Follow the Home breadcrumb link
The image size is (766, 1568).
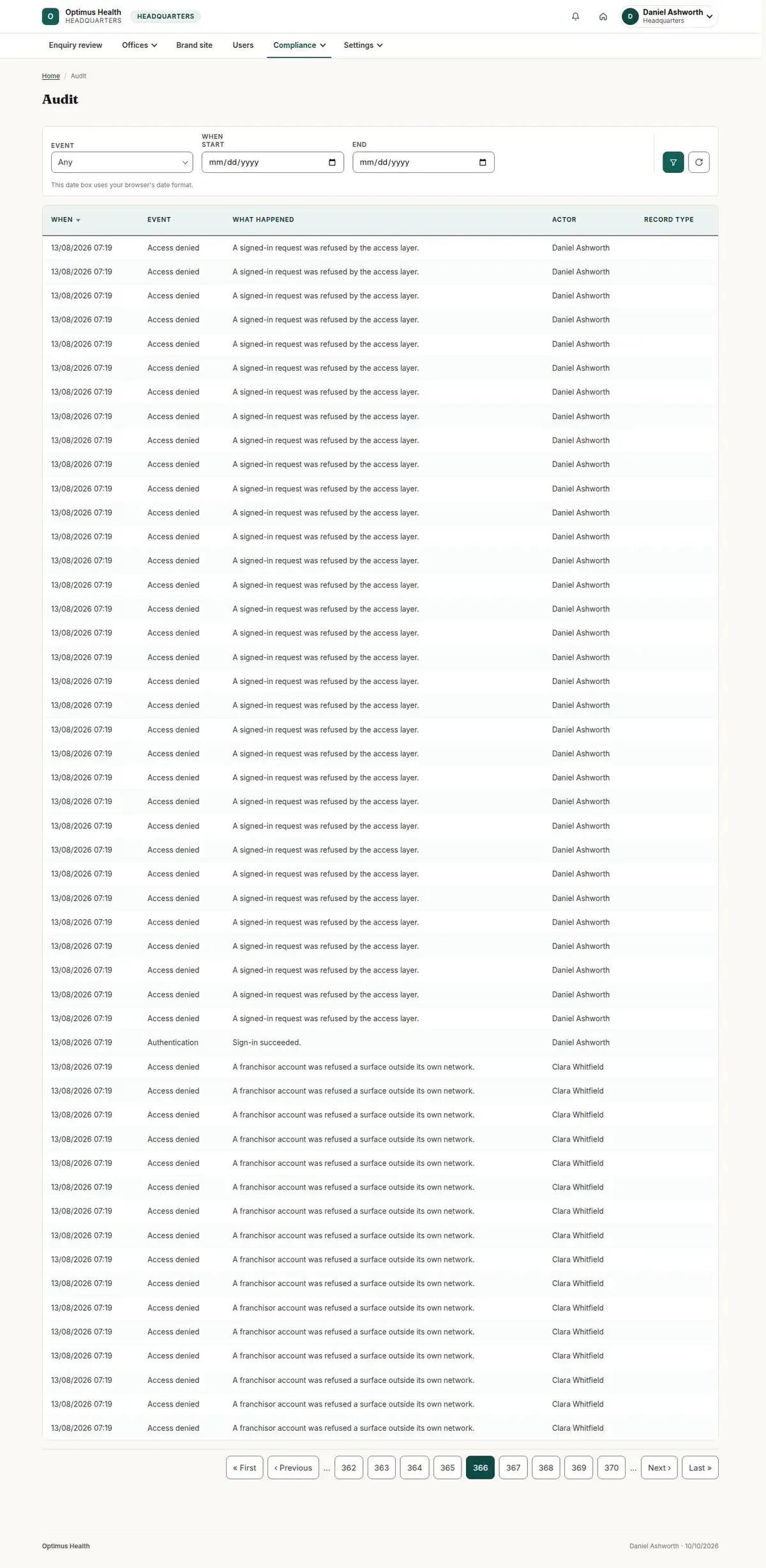[x=51, y=76]
